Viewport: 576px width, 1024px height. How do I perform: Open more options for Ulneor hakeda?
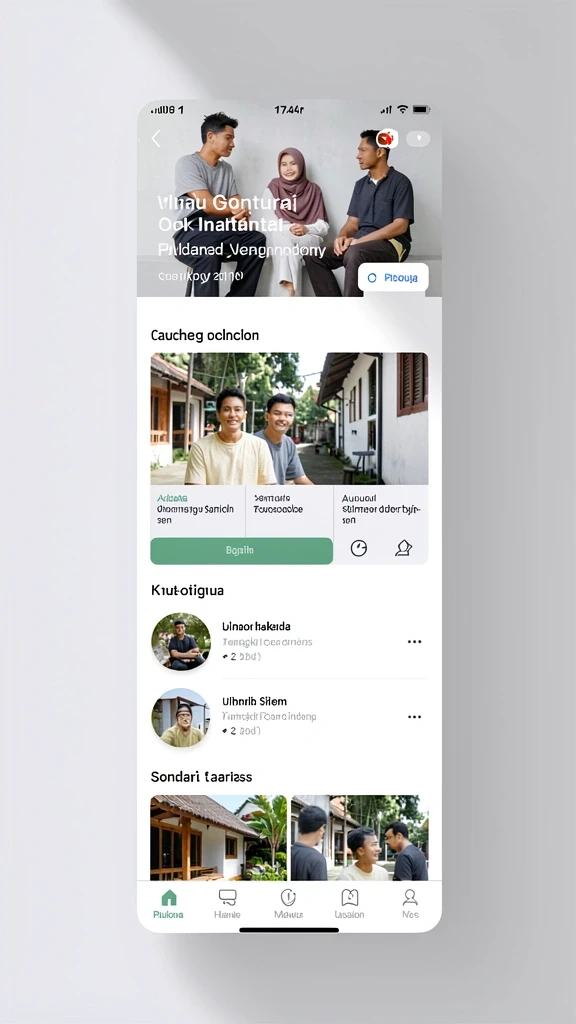tap(414, 641)
